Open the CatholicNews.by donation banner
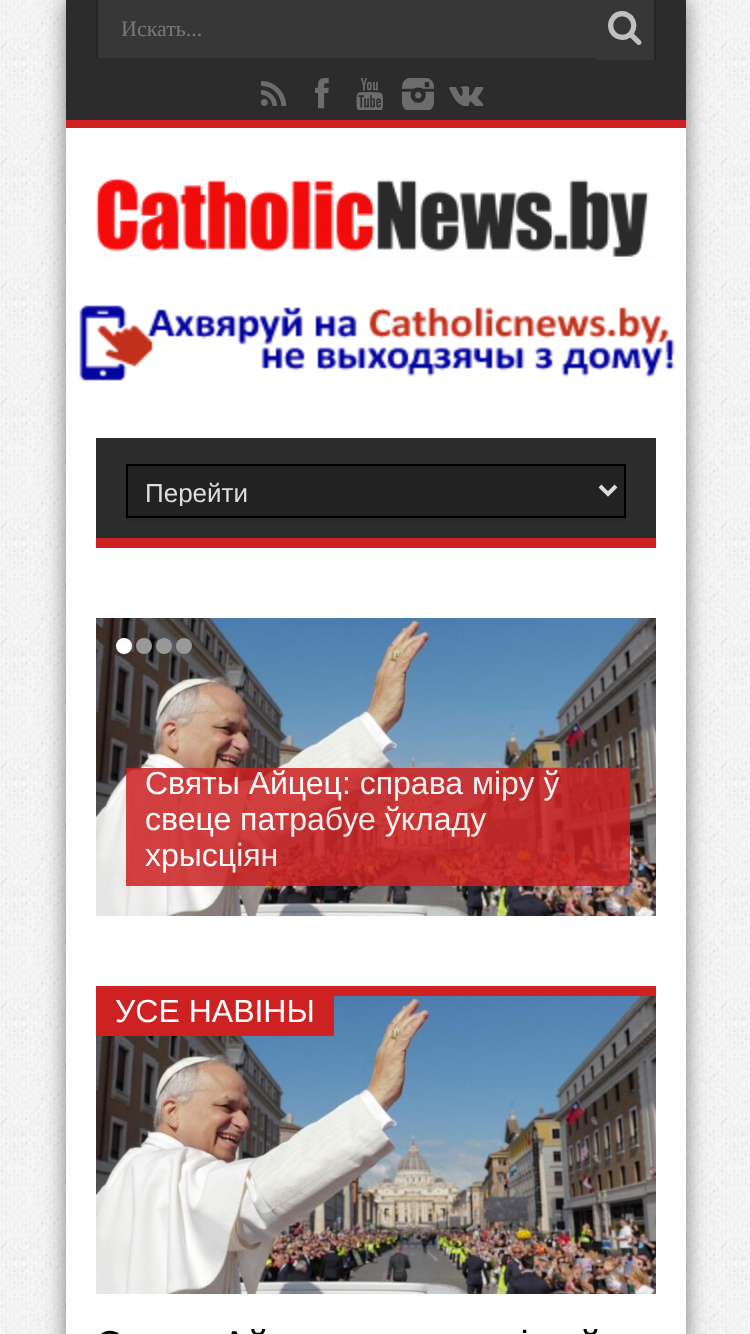Screen dimensions: 750x1334 pos(376,342)
